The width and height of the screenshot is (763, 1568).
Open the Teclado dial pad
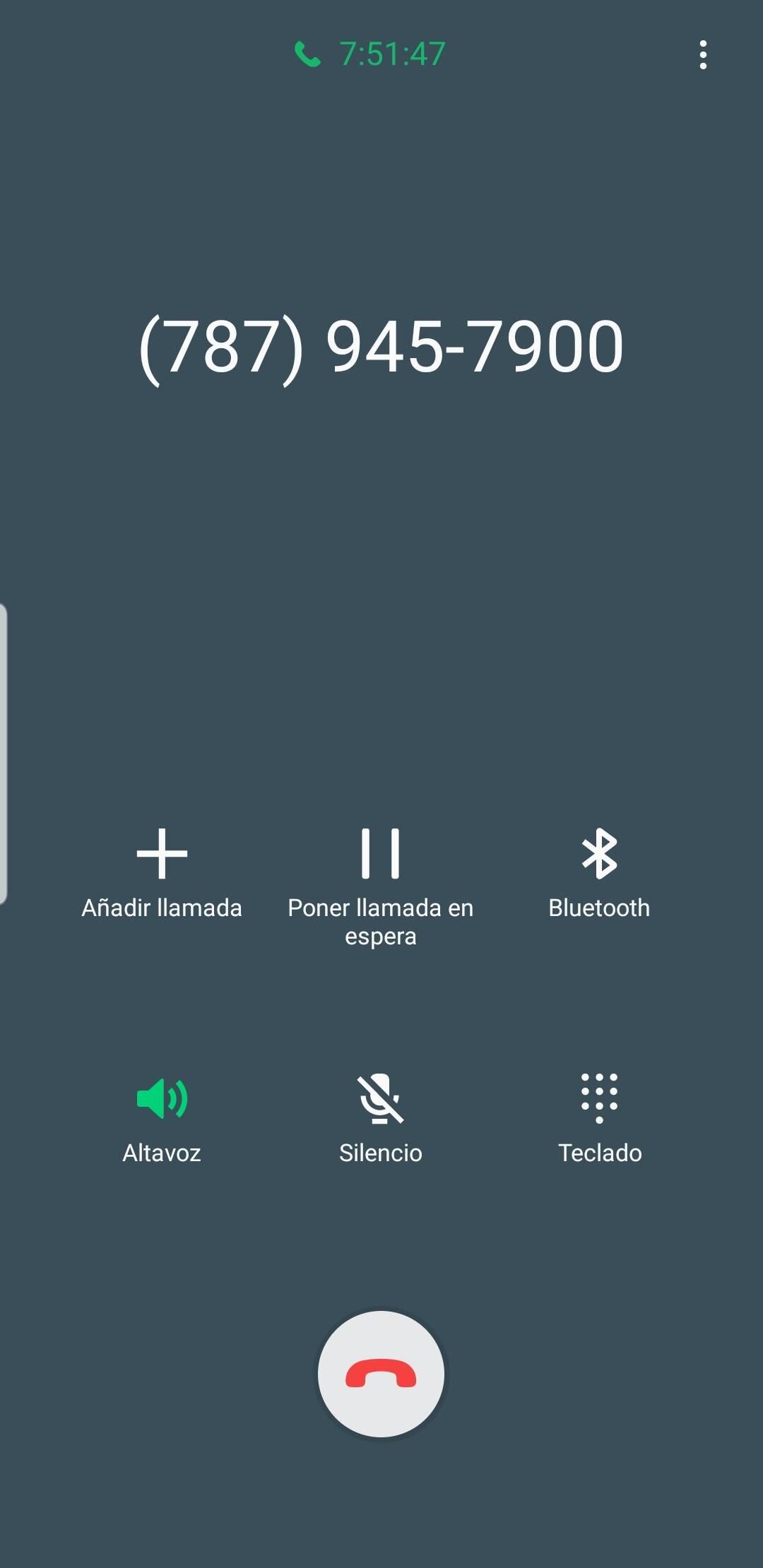click(x=599, y=1116)
